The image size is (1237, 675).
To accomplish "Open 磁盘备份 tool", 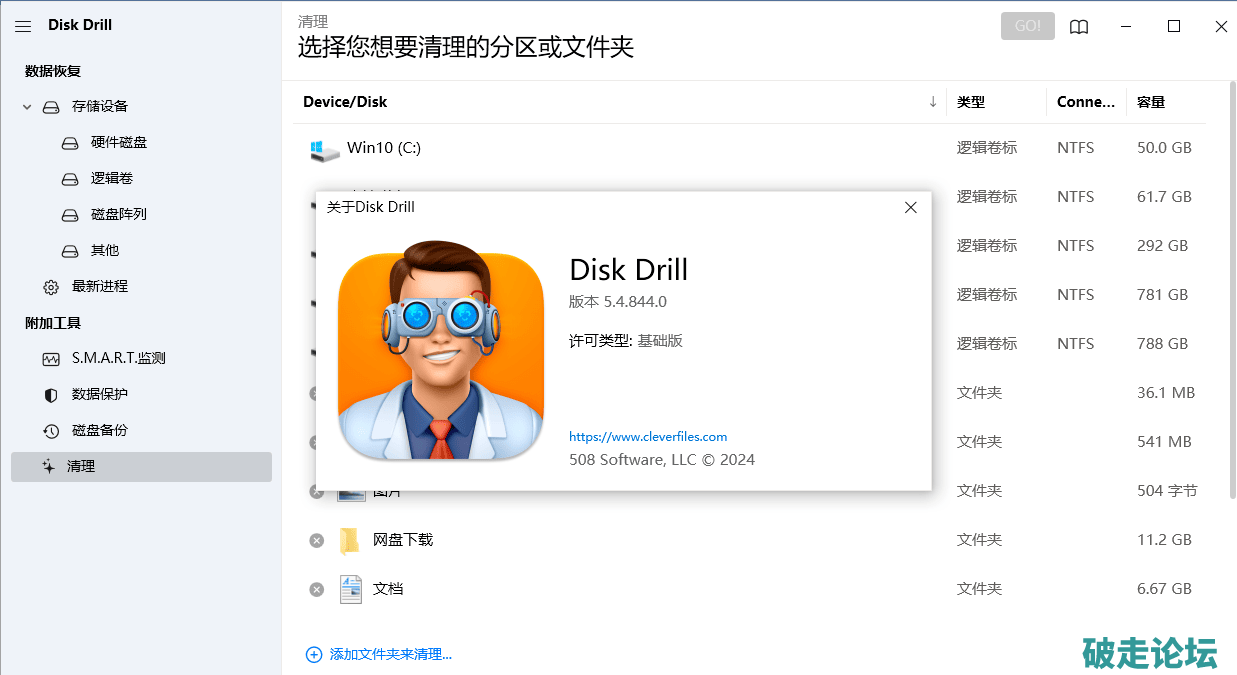I will click(99, 431).
